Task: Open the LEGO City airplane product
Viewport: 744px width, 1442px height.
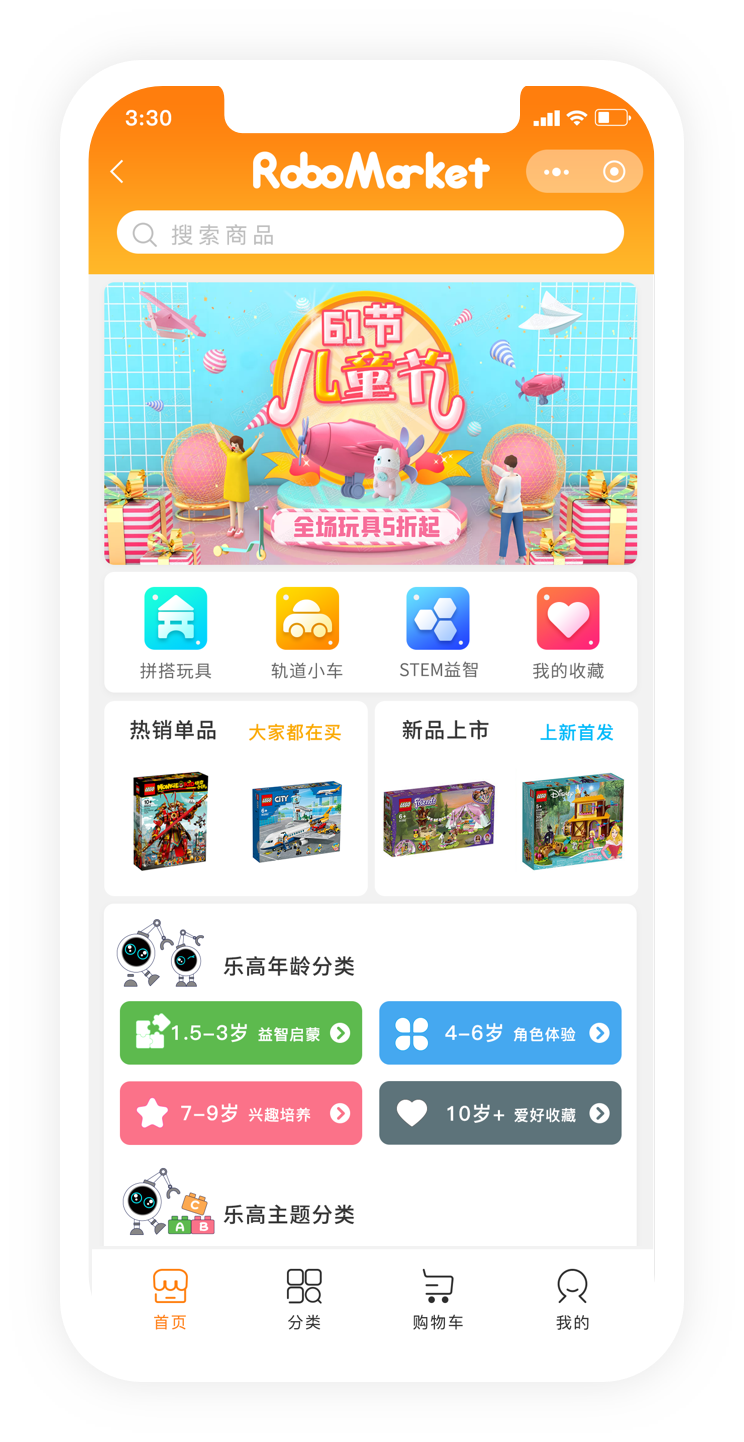Action: pyautogui.click(x=297, y=822)
